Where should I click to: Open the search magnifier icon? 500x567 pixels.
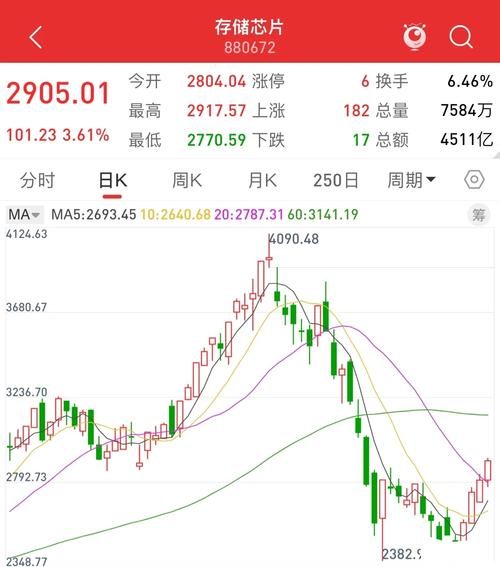(x=461, y=37)
